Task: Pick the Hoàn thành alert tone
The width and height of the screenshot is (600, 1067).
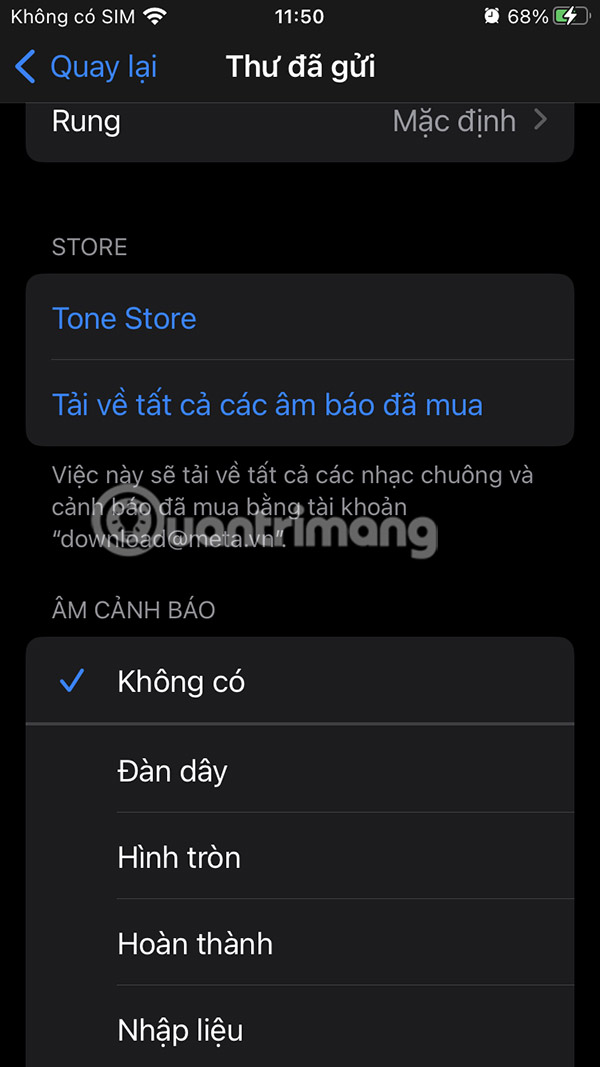Action: pos(195,943)
